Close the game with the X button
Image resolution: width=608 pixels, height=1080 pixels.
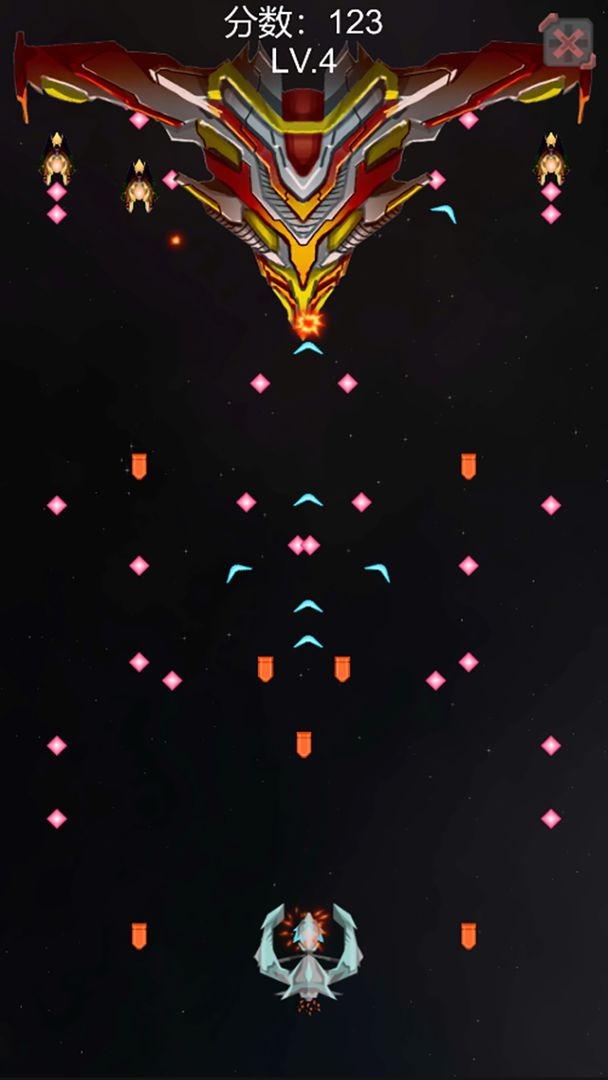click(x=567, y=43)
